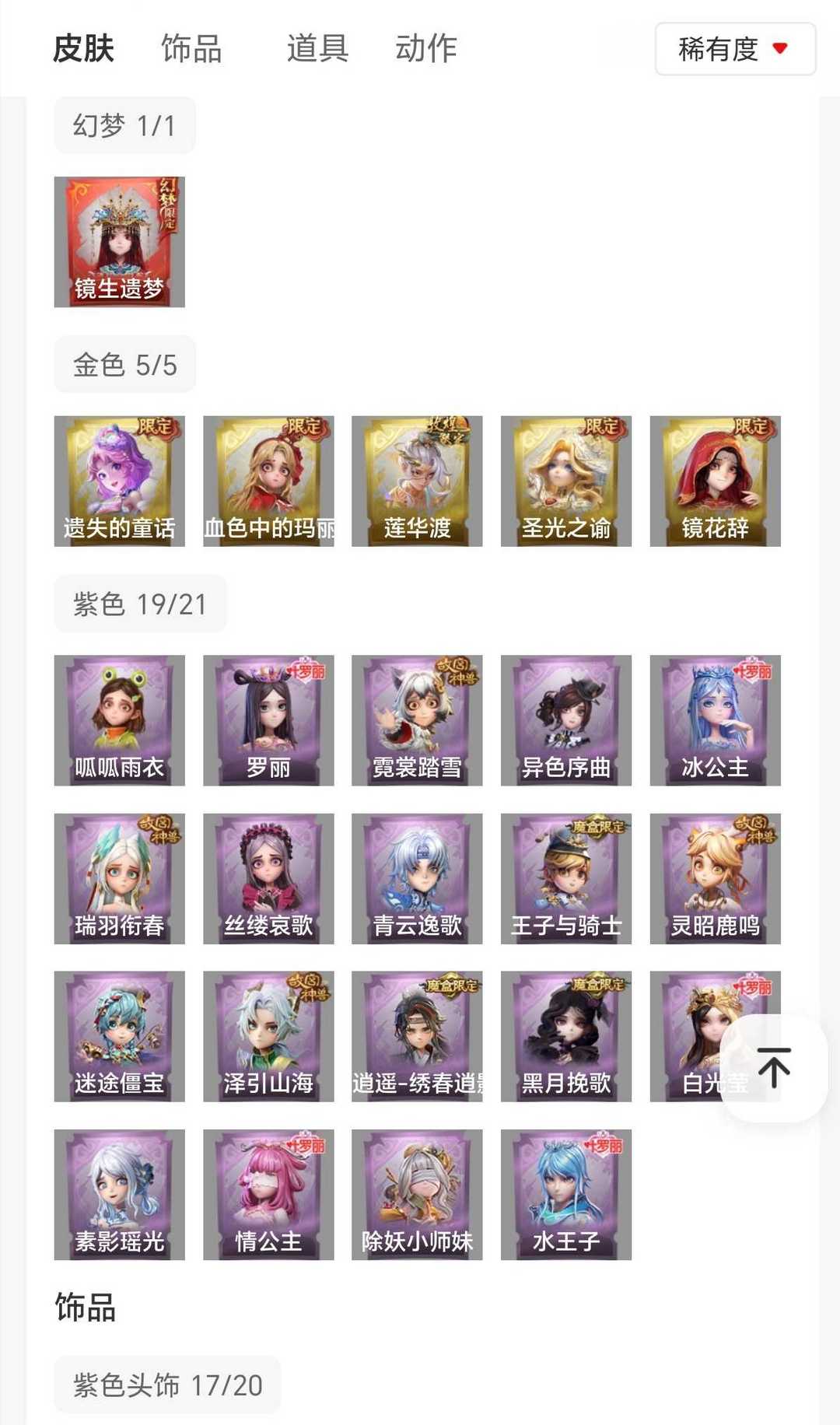Screen dimensions: 840x1425
Task: Tap the 除妖小师妹 skin tile
Action: click(x=417, y=1194)
